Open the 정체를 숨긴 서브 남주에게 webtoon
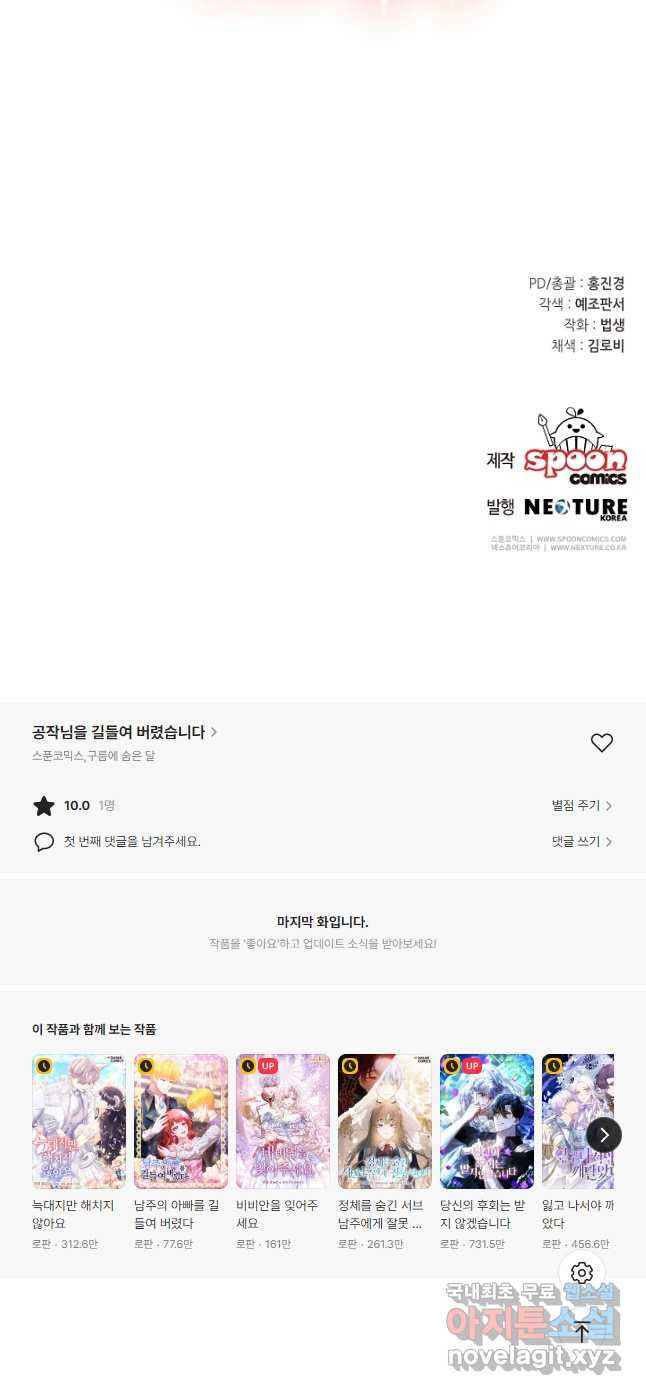Viewport: 646px width, 1395px height. 385,1121
